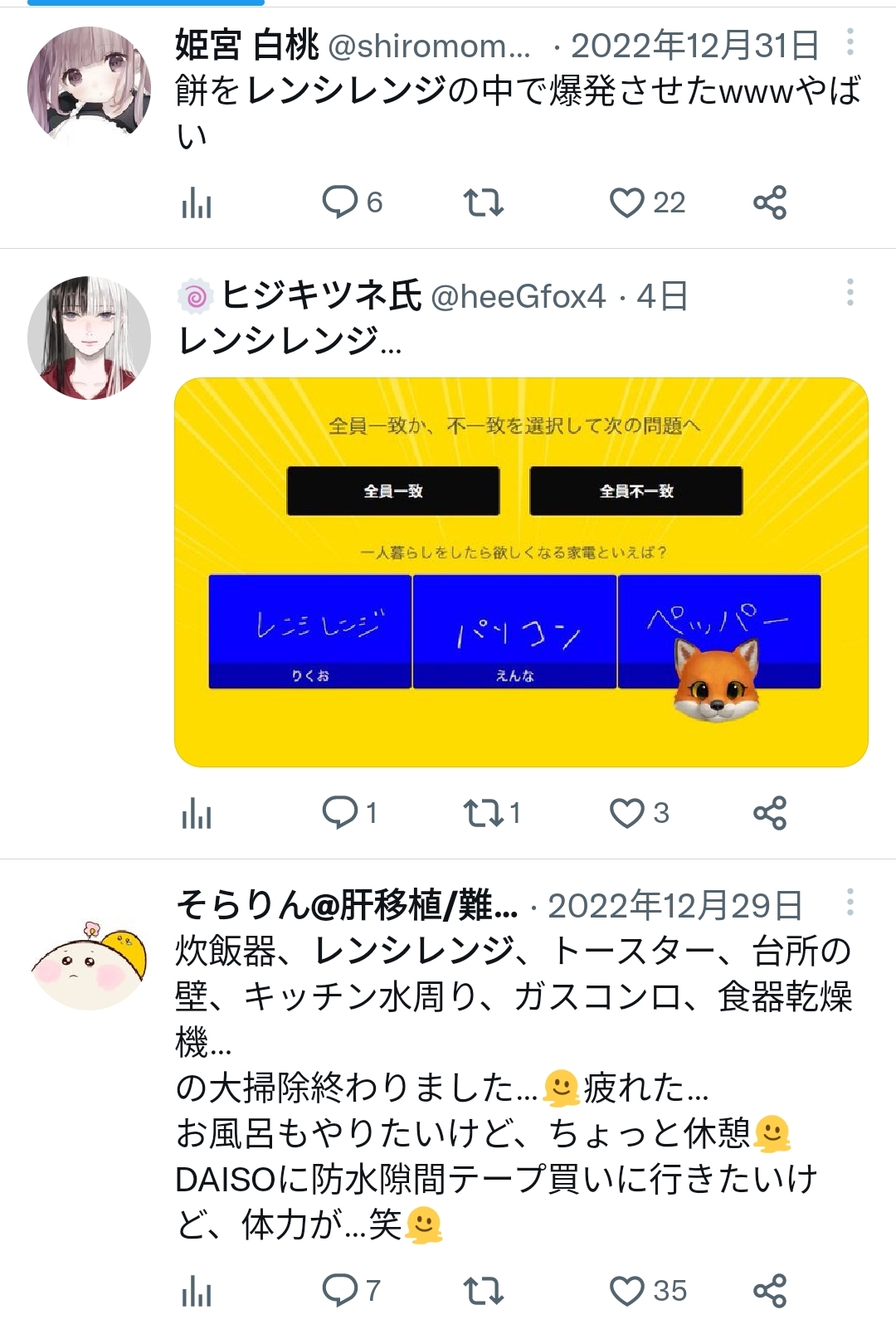The height and width of the screenshot is (1329, 896).
Task: Open overflow menu on 姫宮 白桃's tweet
Action: [x=850, y=42]
